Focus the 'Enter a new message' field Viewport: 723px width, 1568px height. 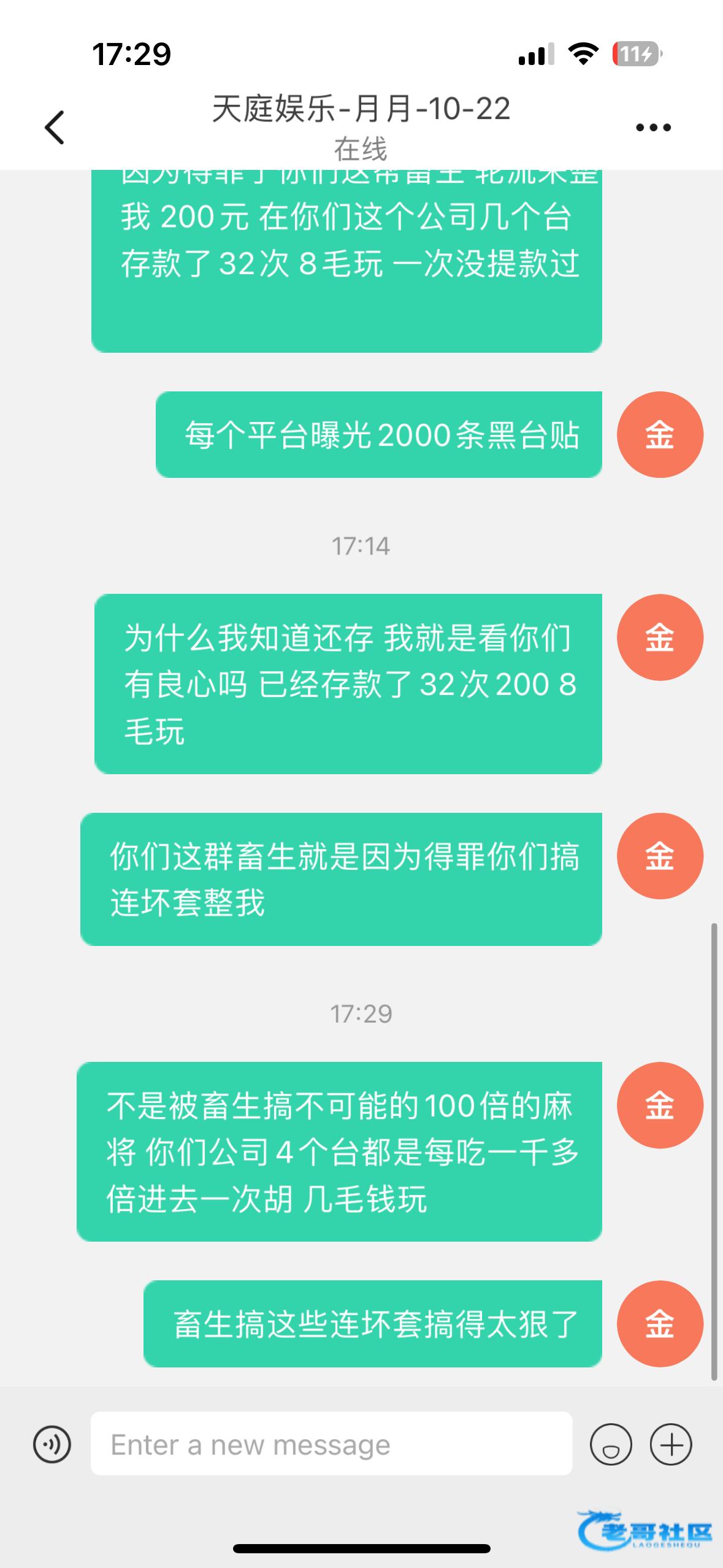(331, 1444)
